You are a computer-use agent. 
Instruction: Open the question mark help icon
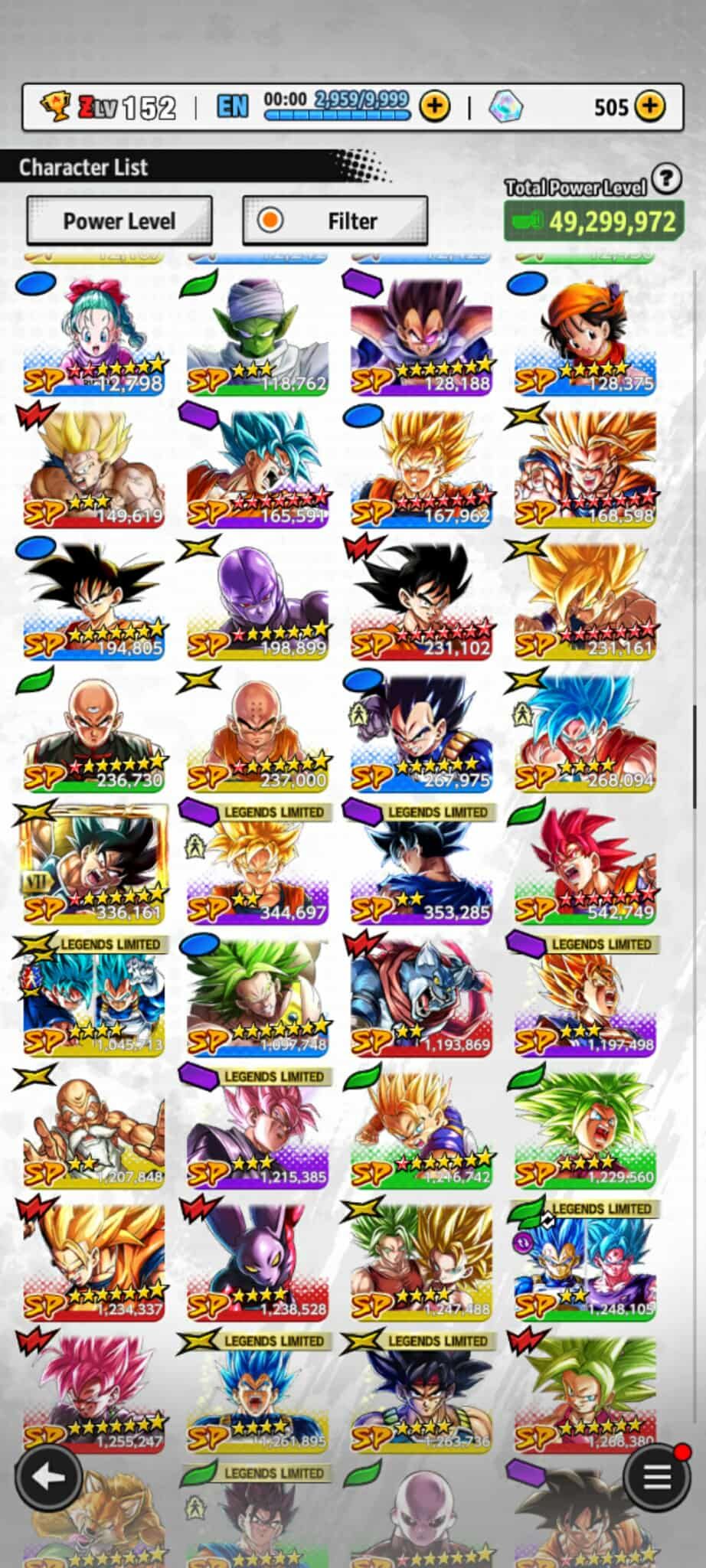pyautogui.click(x=667, y=179)
